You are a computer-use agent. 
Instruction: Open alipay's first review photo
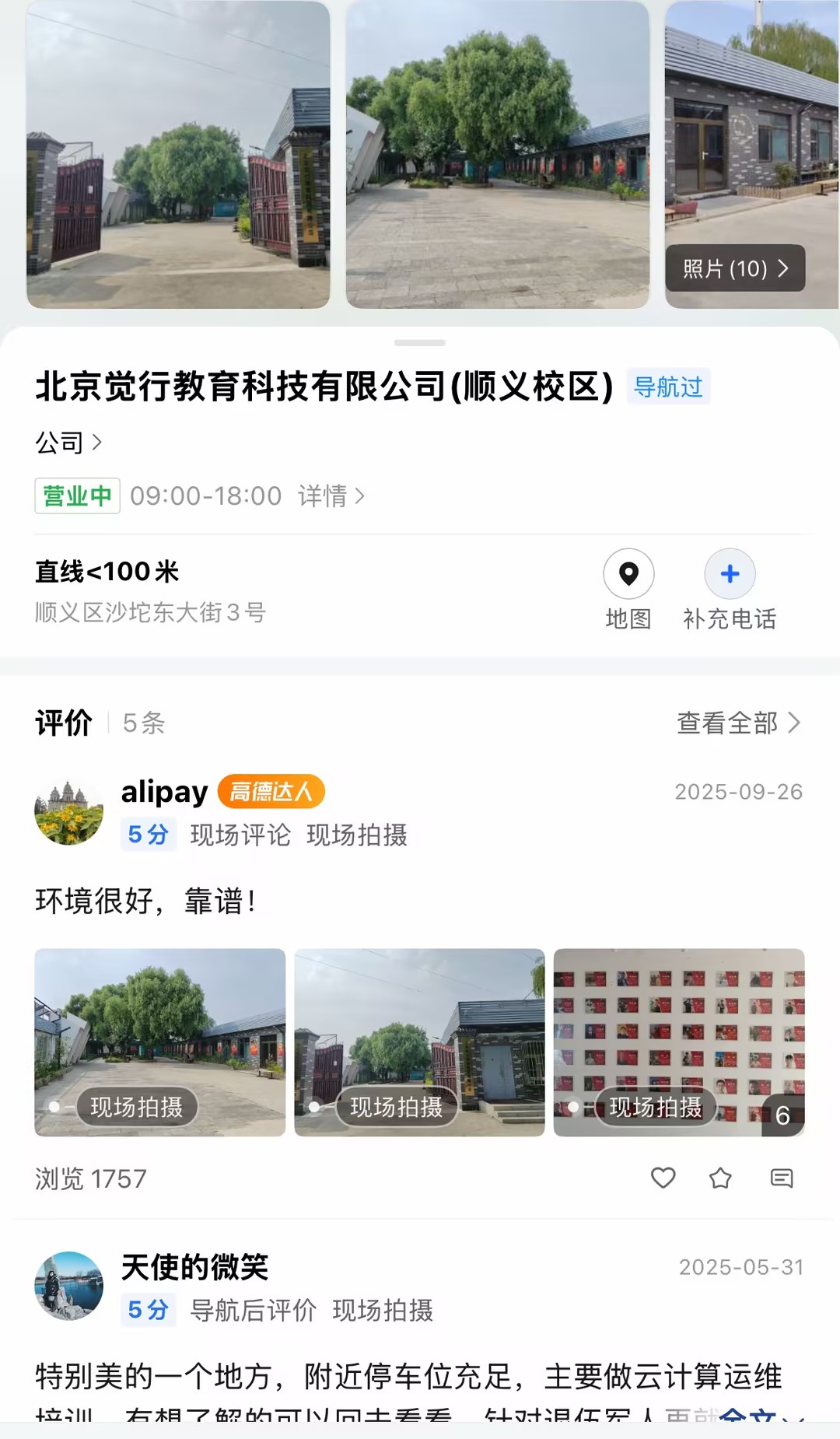tap(160, 1042)
